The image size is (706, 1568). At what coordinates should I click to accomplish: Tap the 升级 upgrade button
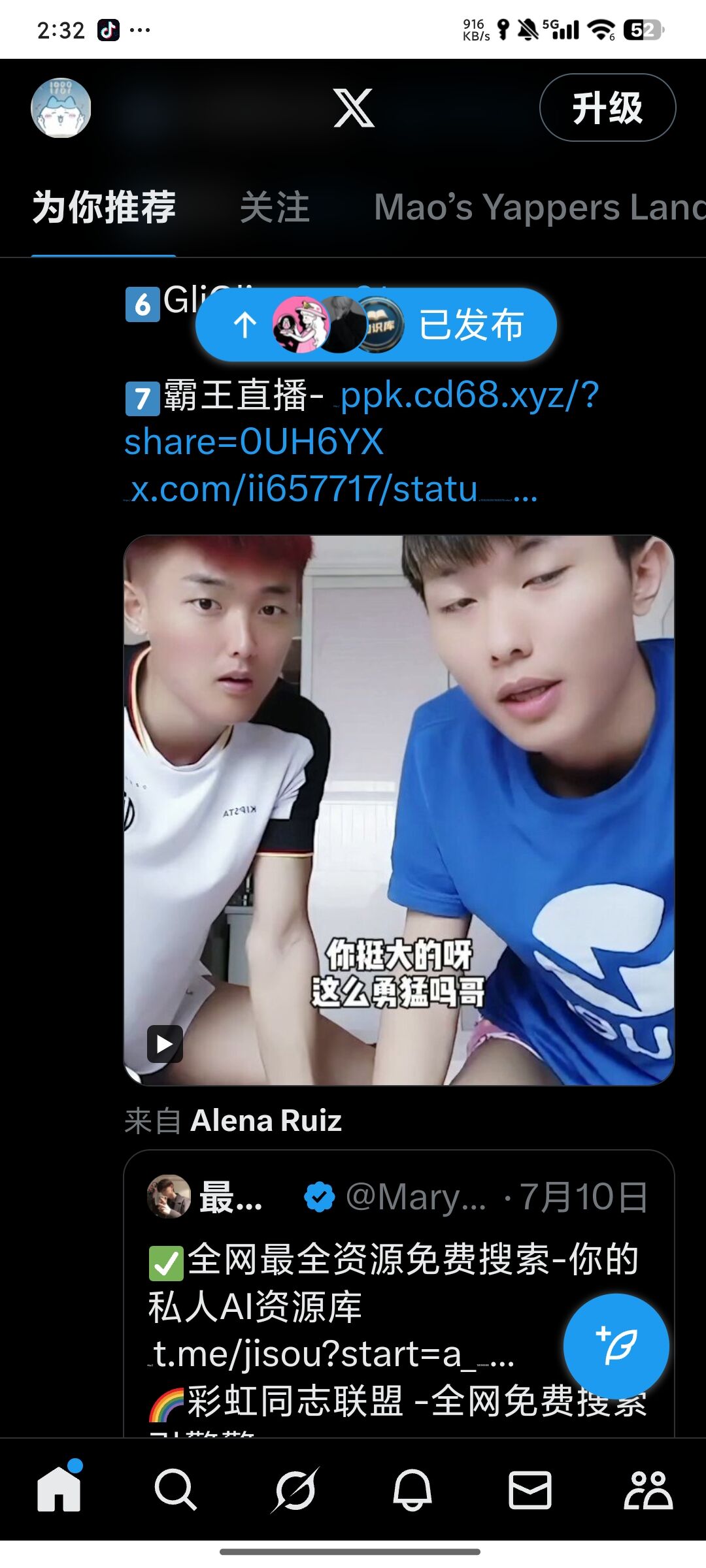607,108
